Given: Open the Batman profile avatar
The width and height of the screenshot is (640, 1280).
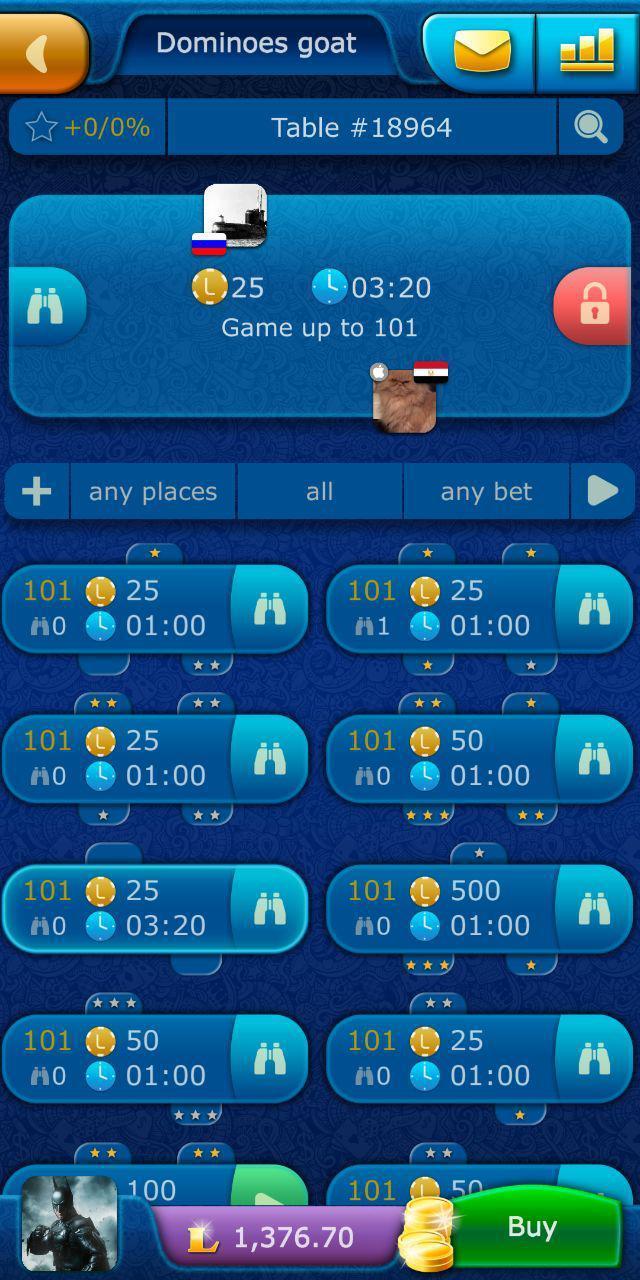Looking at the screenshot, I should 69,1223.
